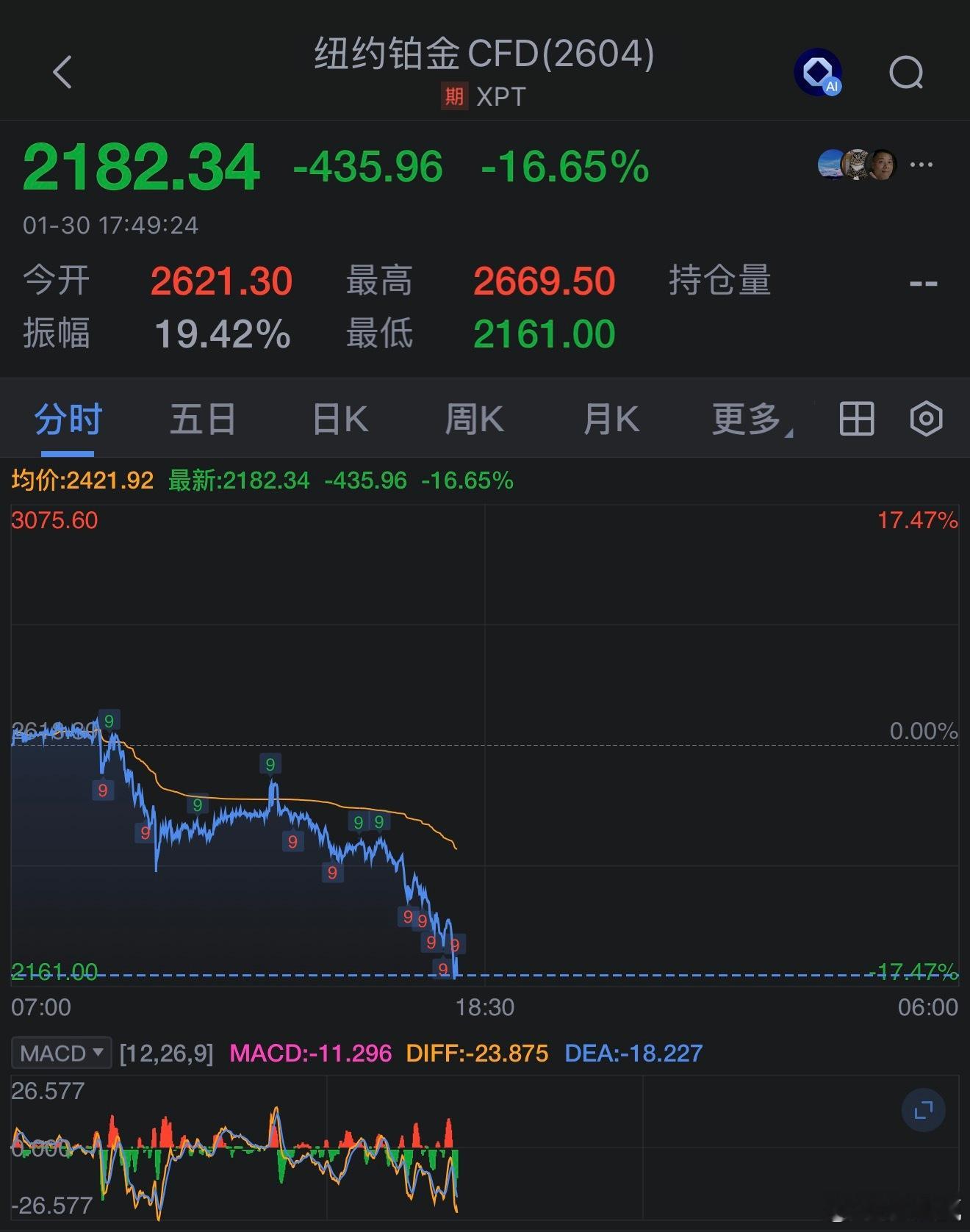Viewport: 970px width, 1232px height.
Task: Click the search magnifier icon
Action: [x=907, y=72]
